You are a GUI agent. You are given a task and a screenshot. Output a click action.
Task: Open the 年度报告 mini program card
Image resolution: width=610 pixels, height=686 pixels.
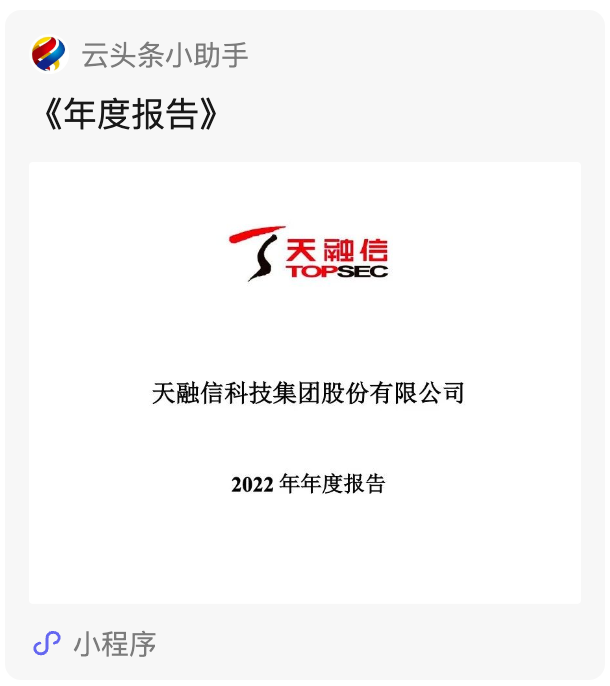pyautogui.click(x=304, y=382)
